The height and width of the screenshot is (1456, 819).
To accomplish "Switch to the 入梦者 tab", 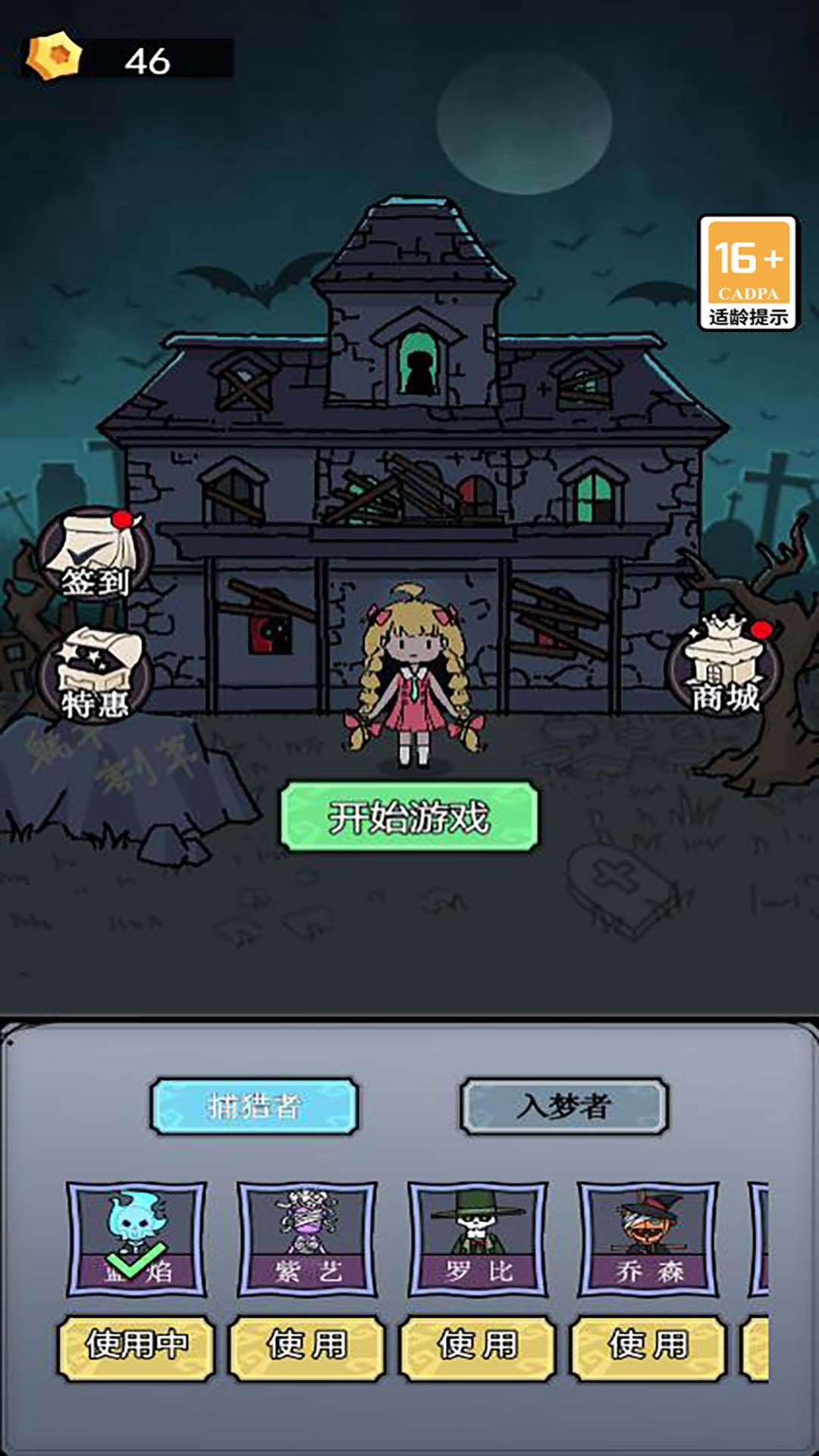I will tap(563, 1106).
